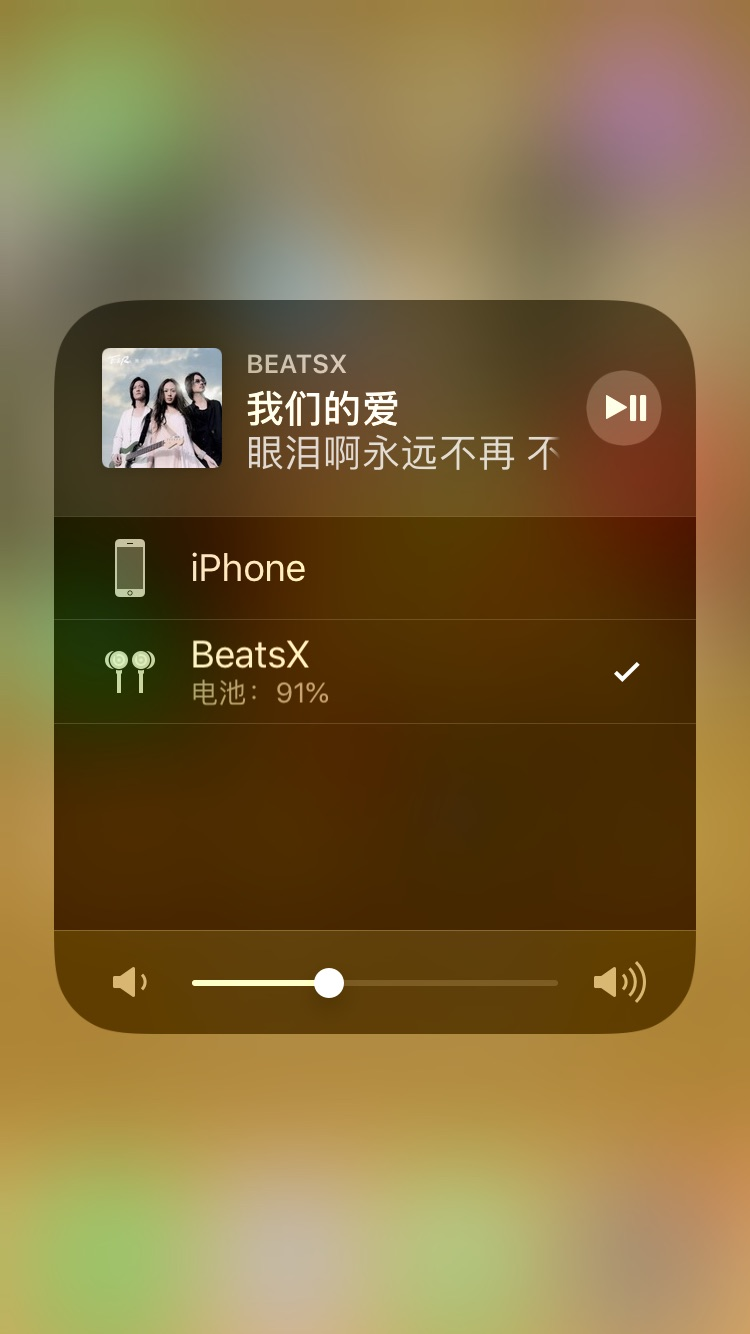This screenshot has width=750, height=1334.
Task: Tap the checkmark next to BeatsX
Action: (x=626, y=670)
